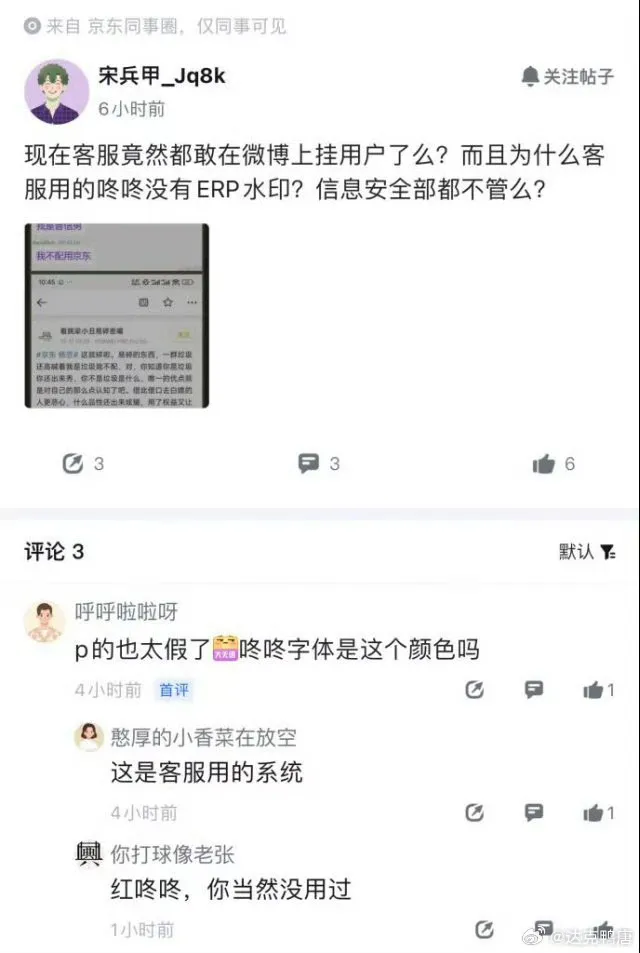The image size is (640, 953).
Task: Follow this post via 关注帖子
Action: [x=567, y=77]
